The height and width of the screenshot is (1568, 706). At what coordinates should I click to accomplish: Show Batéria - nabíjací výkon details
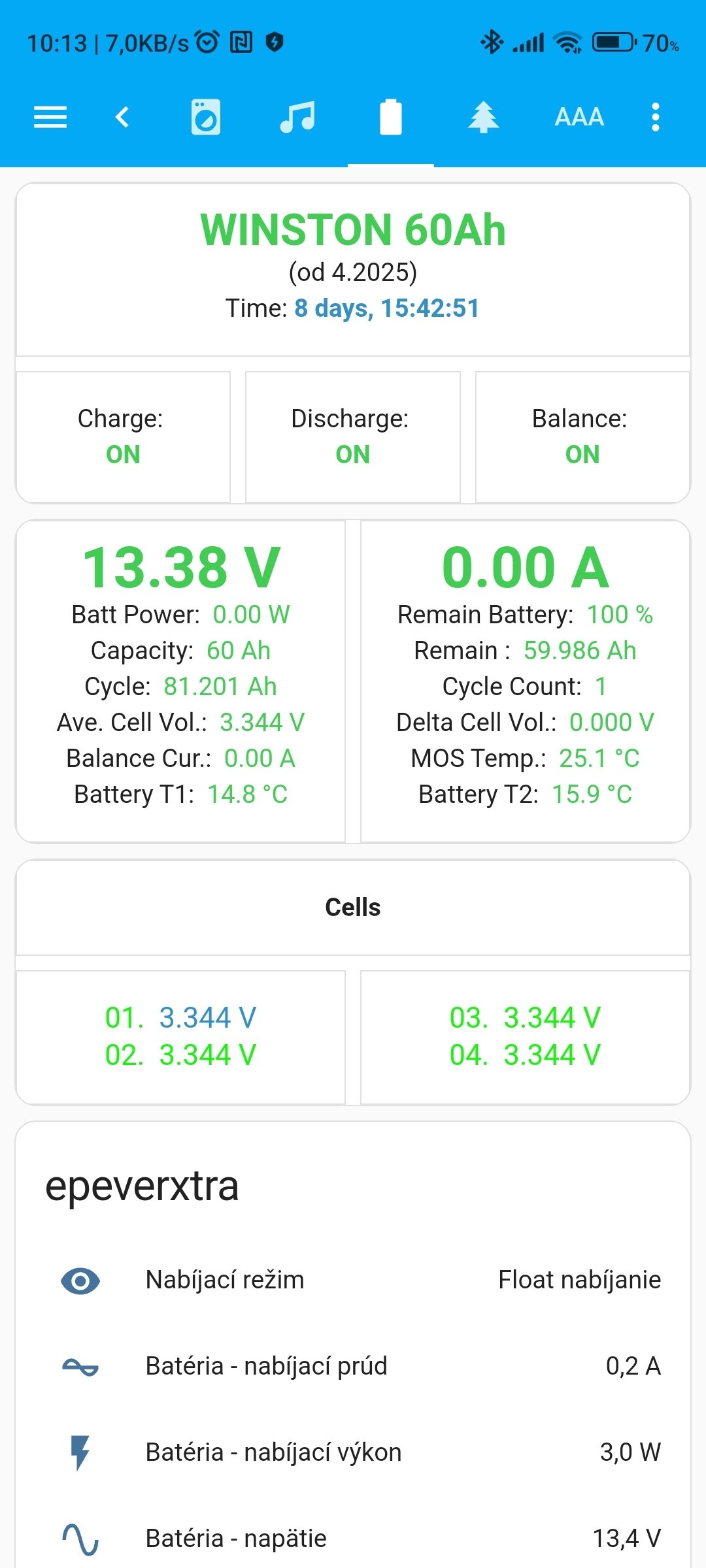(x=353, y=1452)
